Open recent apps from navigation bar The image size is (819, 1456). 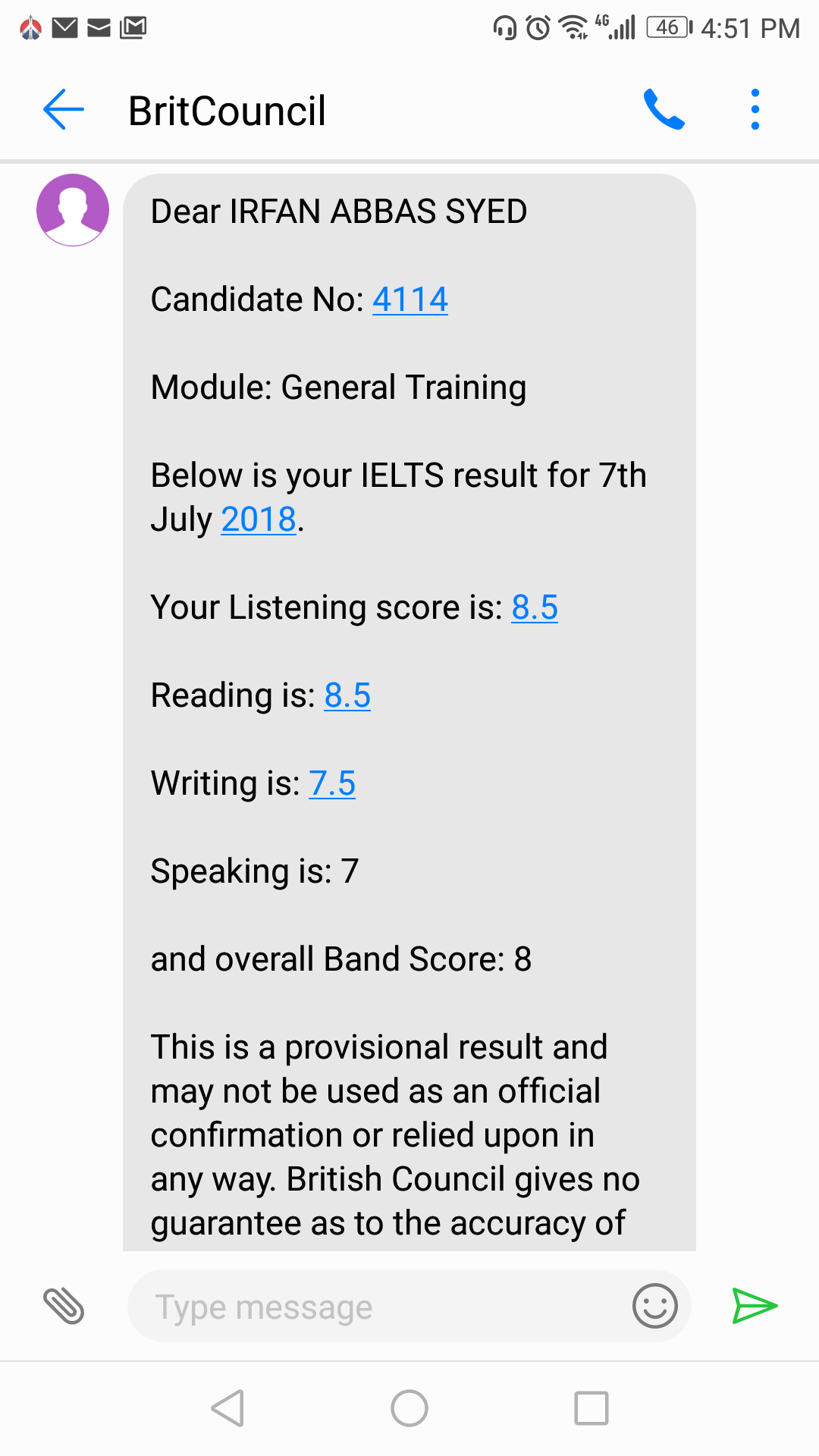(591, 1408)
